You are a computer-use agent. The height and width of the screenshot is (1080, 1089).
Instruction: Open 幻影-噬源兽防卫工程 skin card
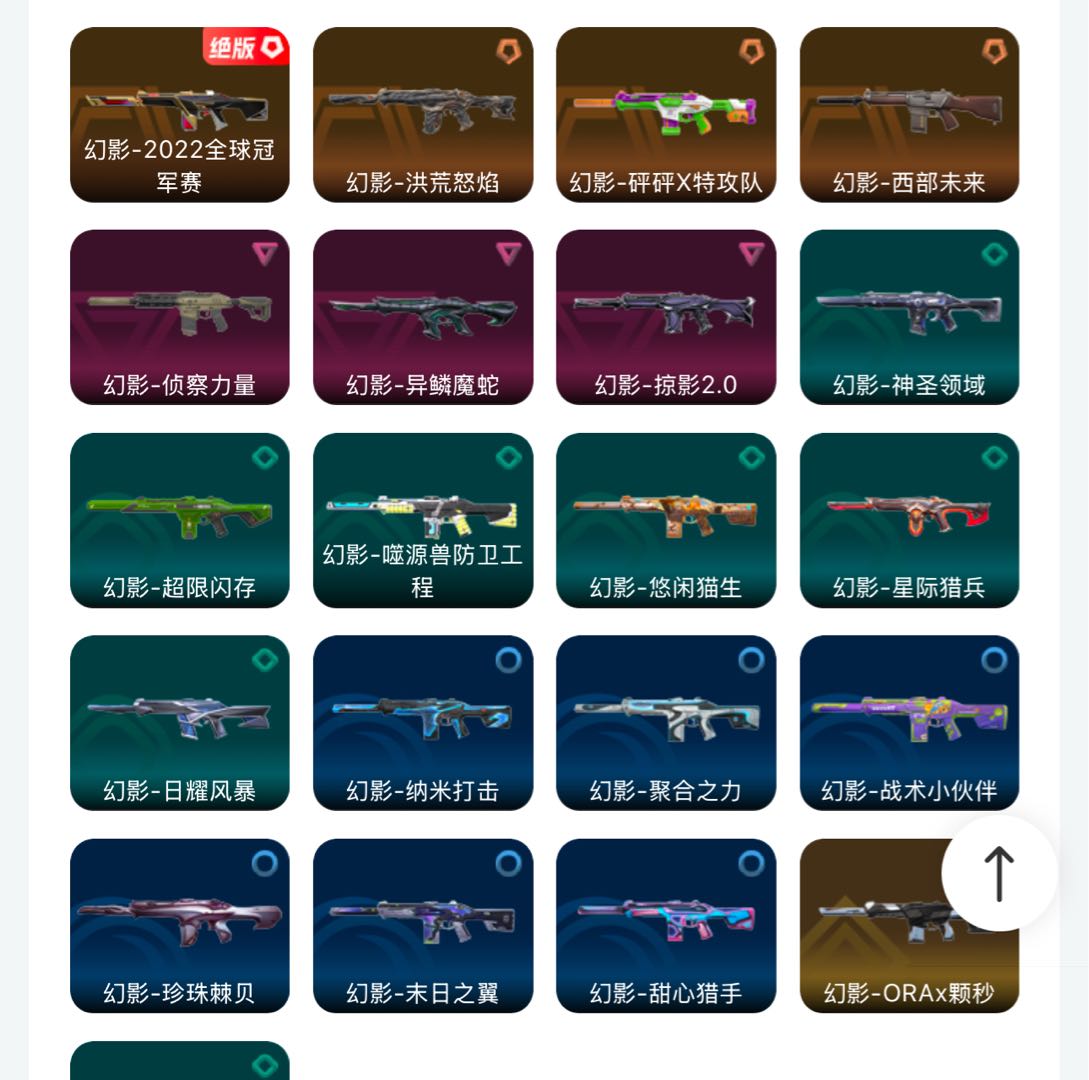coord(423,520)
